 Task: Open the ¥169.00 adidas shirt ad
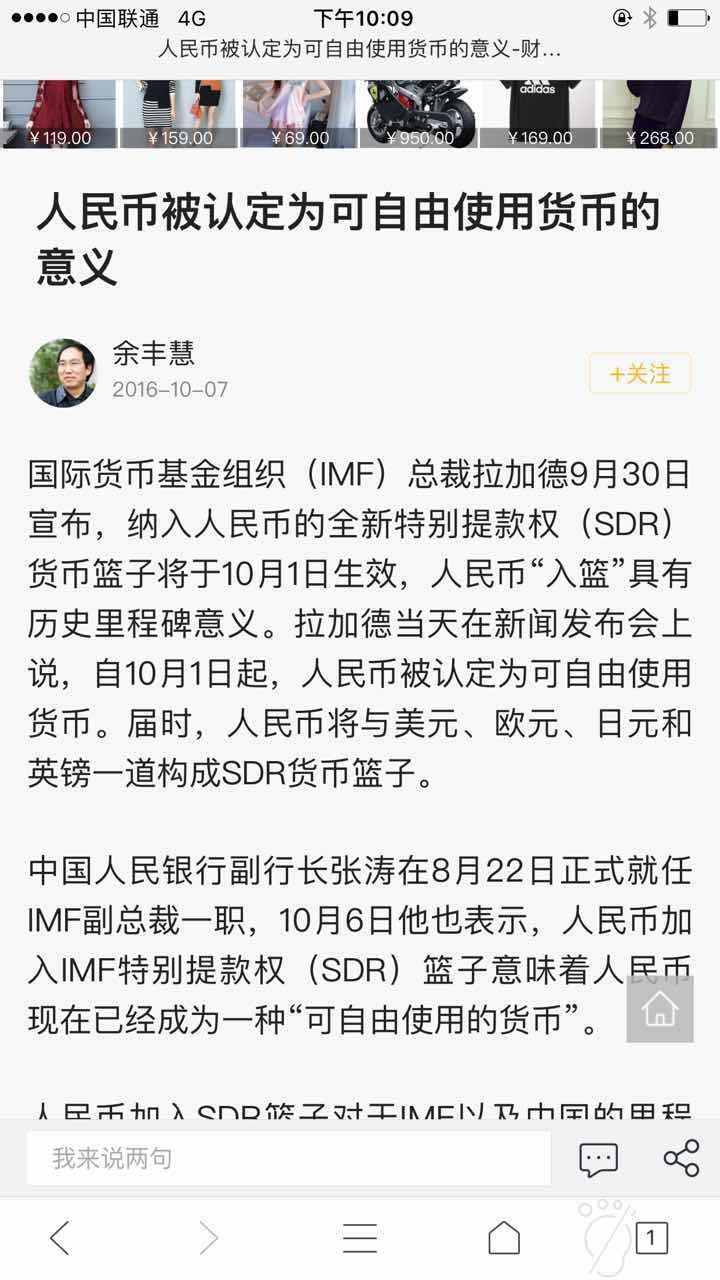538,114
